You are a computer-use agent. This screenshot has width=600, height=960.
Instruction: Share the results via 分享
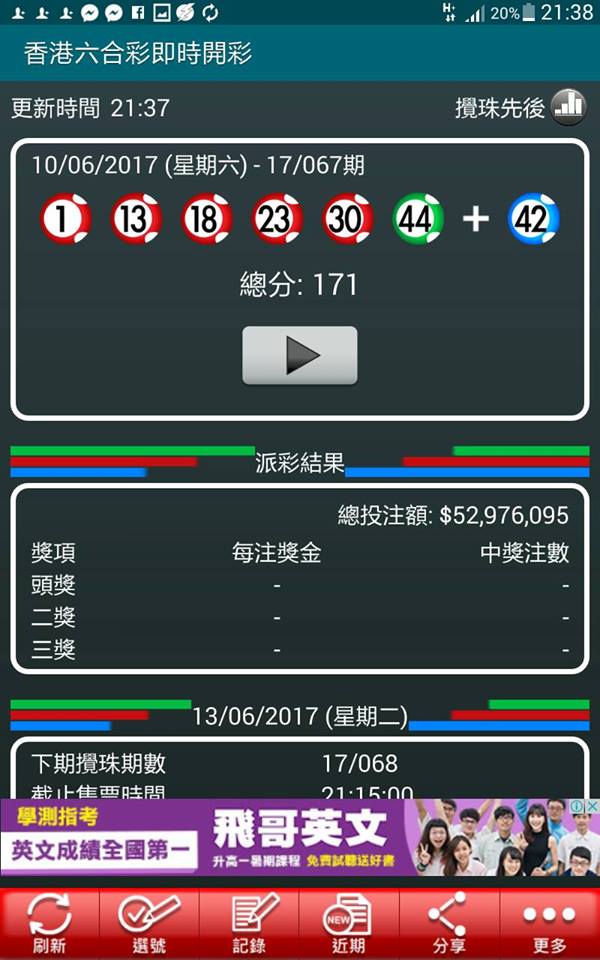(449, 922)
